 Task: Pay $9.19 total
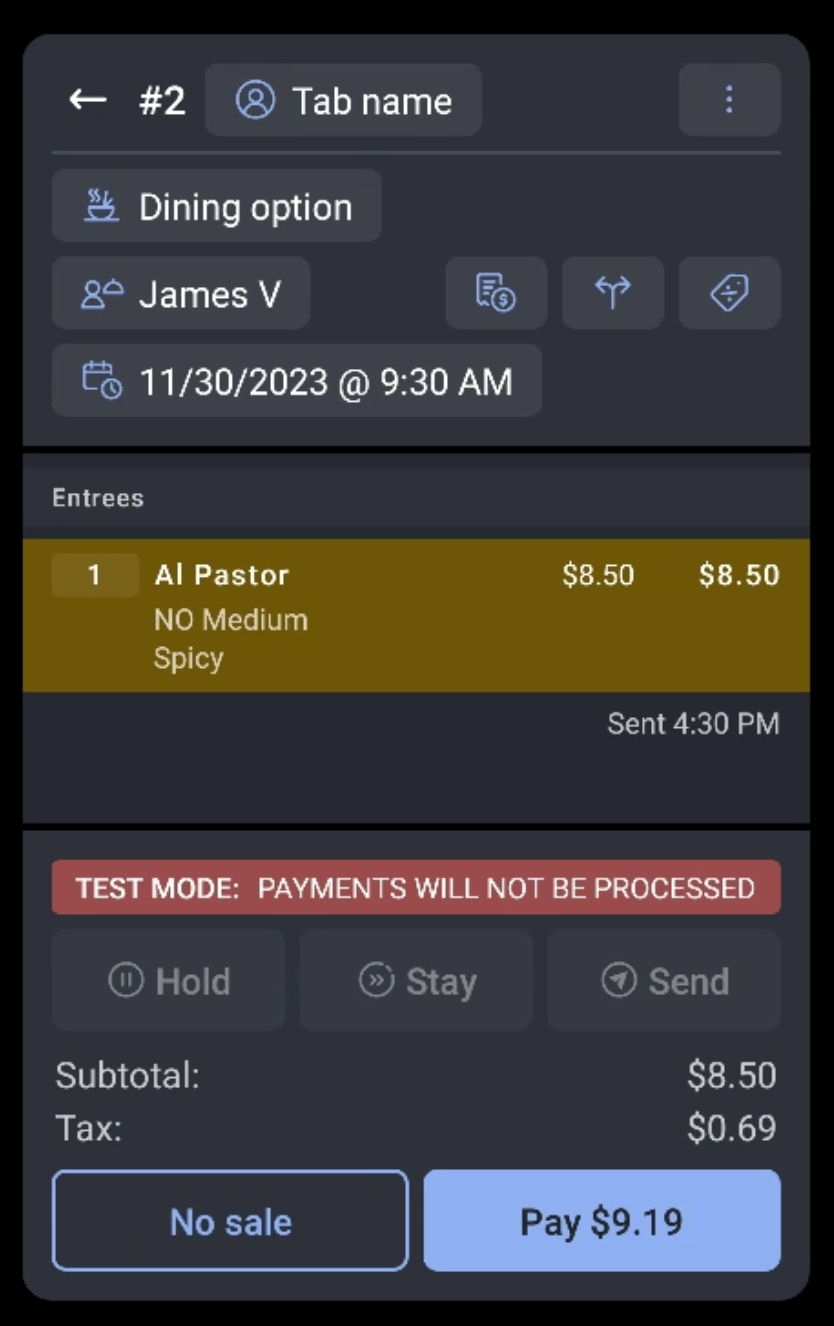(x=602, y=1221)
